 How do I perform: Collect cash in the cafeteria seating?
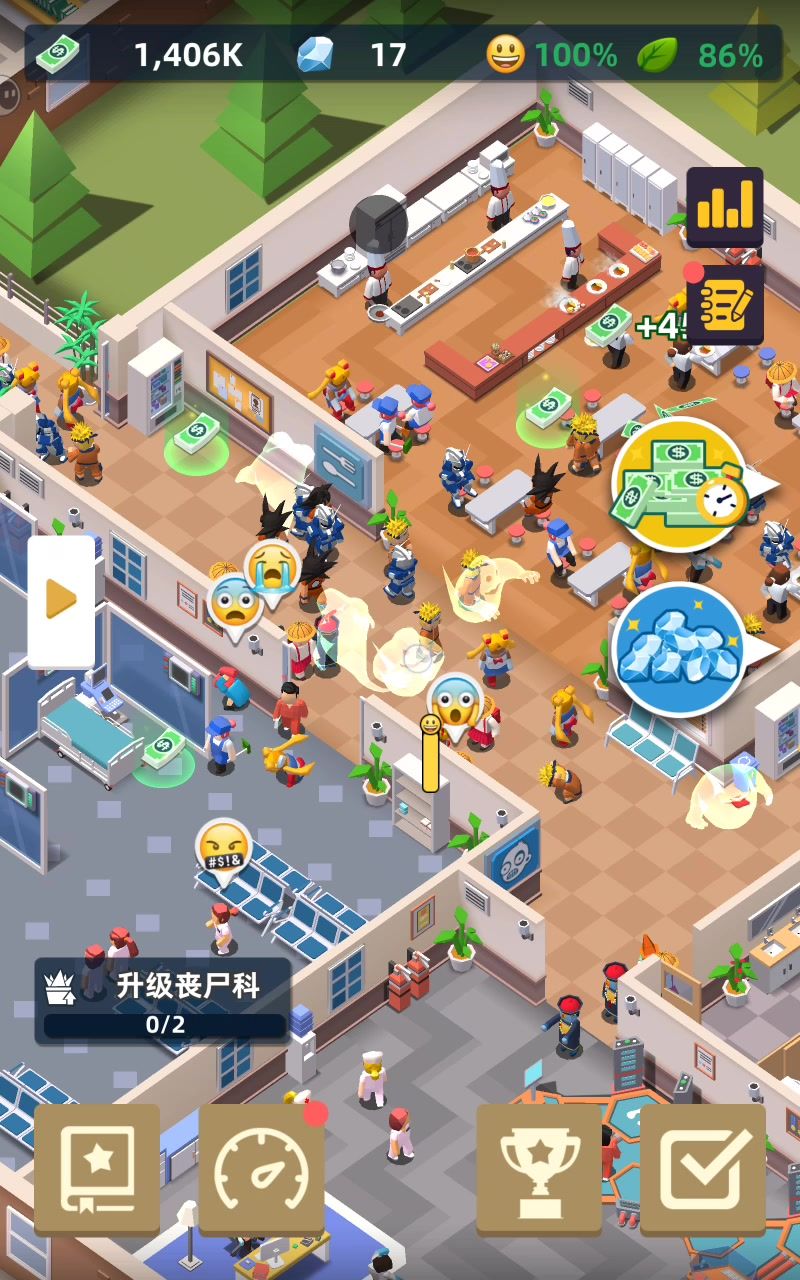pyautogui.click(x=548, y=408)
